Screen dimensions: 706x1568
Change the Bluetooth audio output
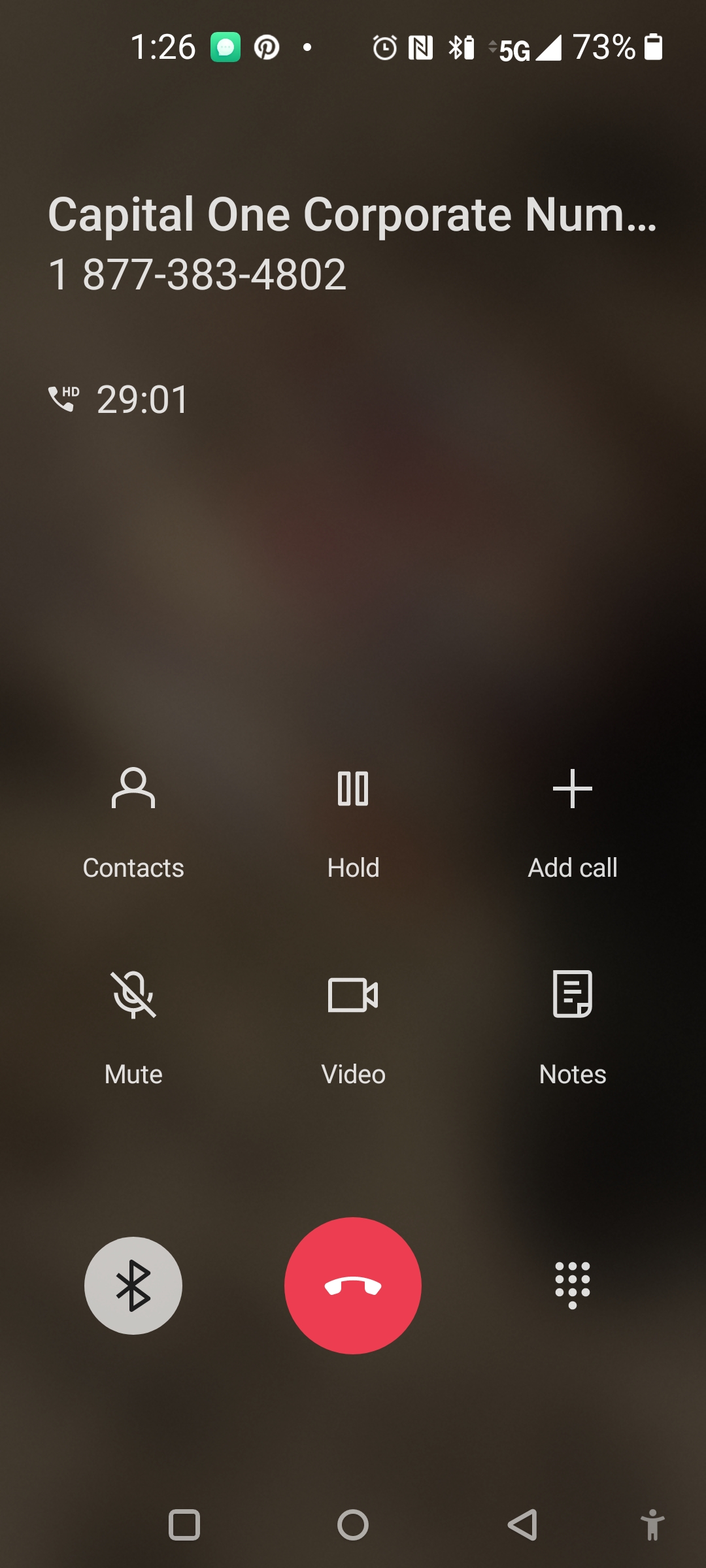coord(133,1285)
